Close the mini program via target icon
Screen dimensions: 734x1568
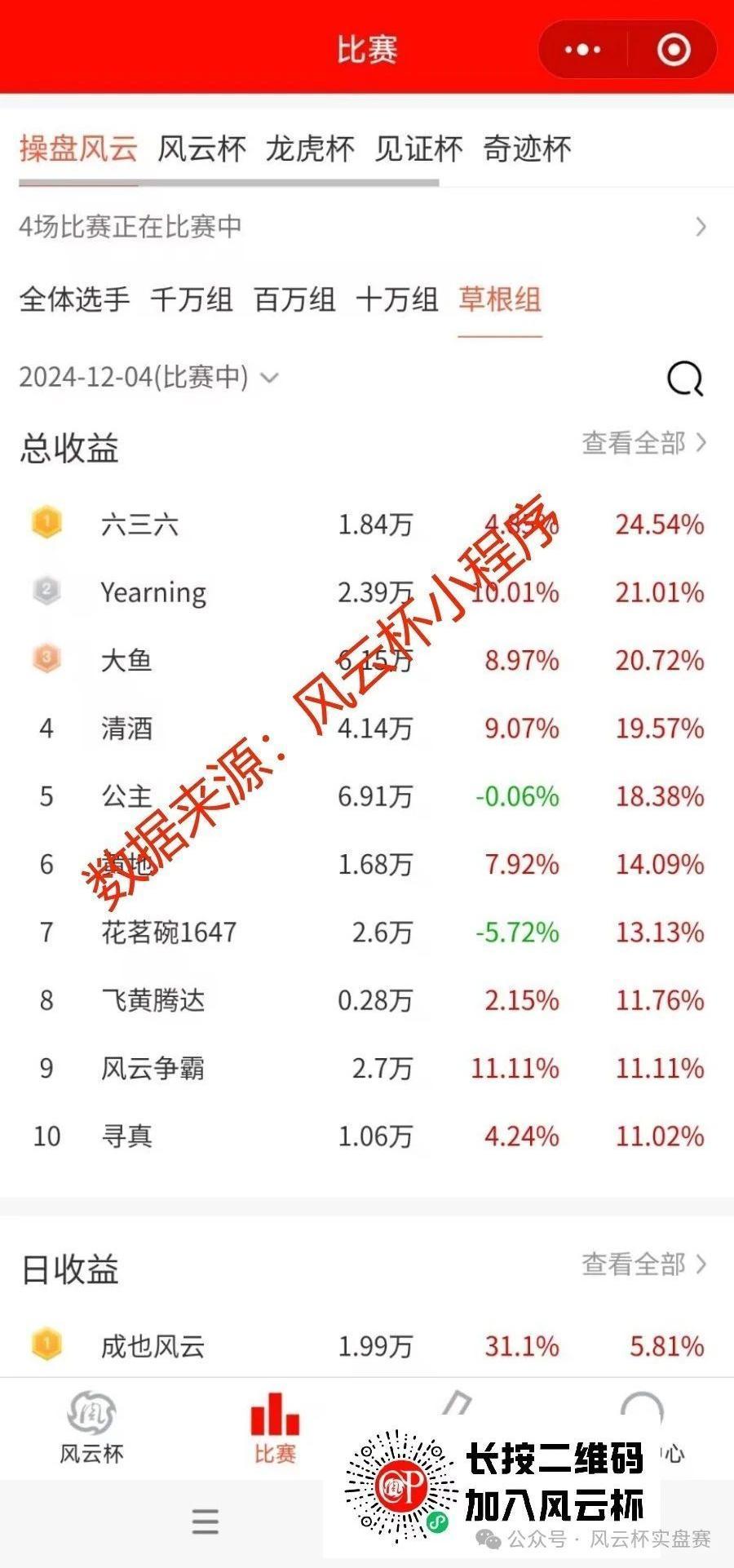click(674, 50)
